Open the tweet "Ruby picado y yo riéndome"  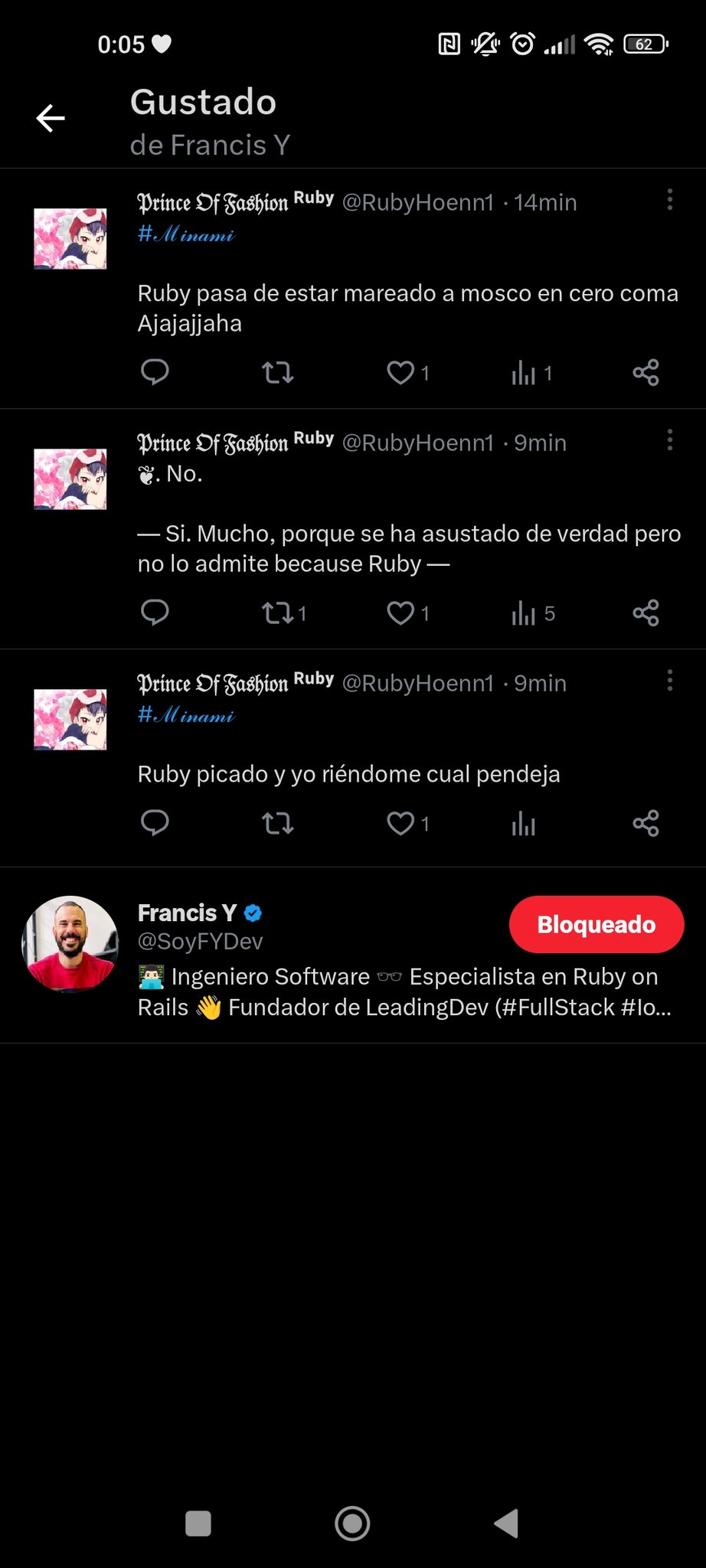(x=348, y=774)
